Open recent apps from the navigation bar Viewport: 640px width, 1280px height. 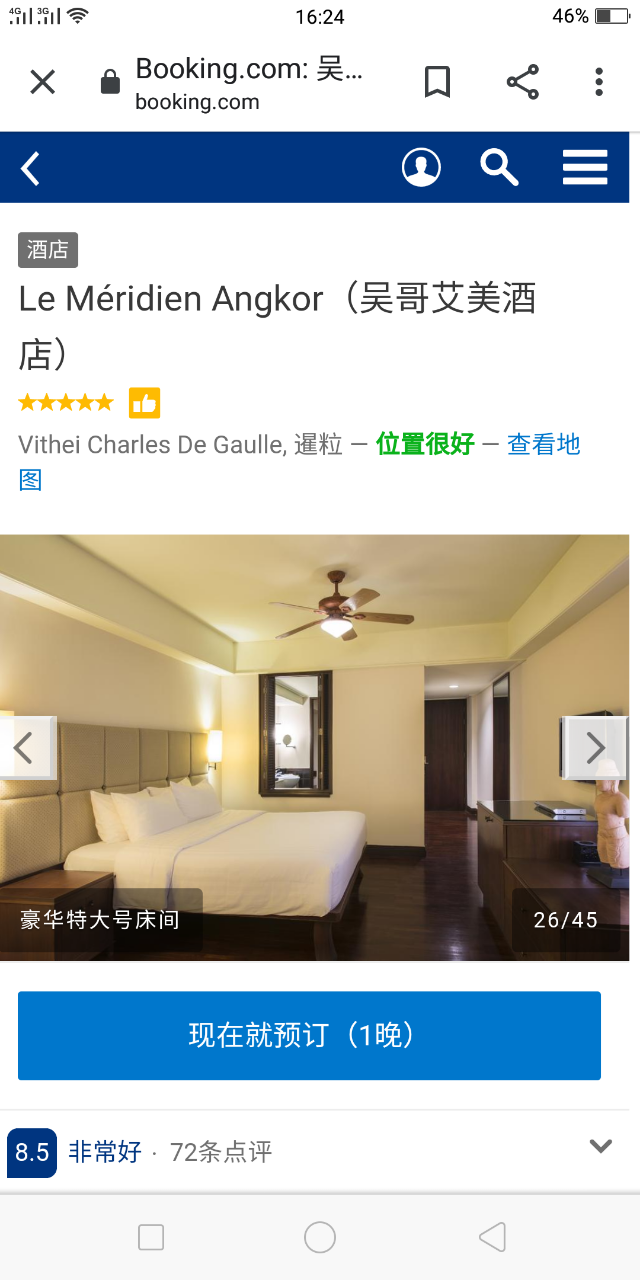pyautogui.click(x=151, y=1238)
